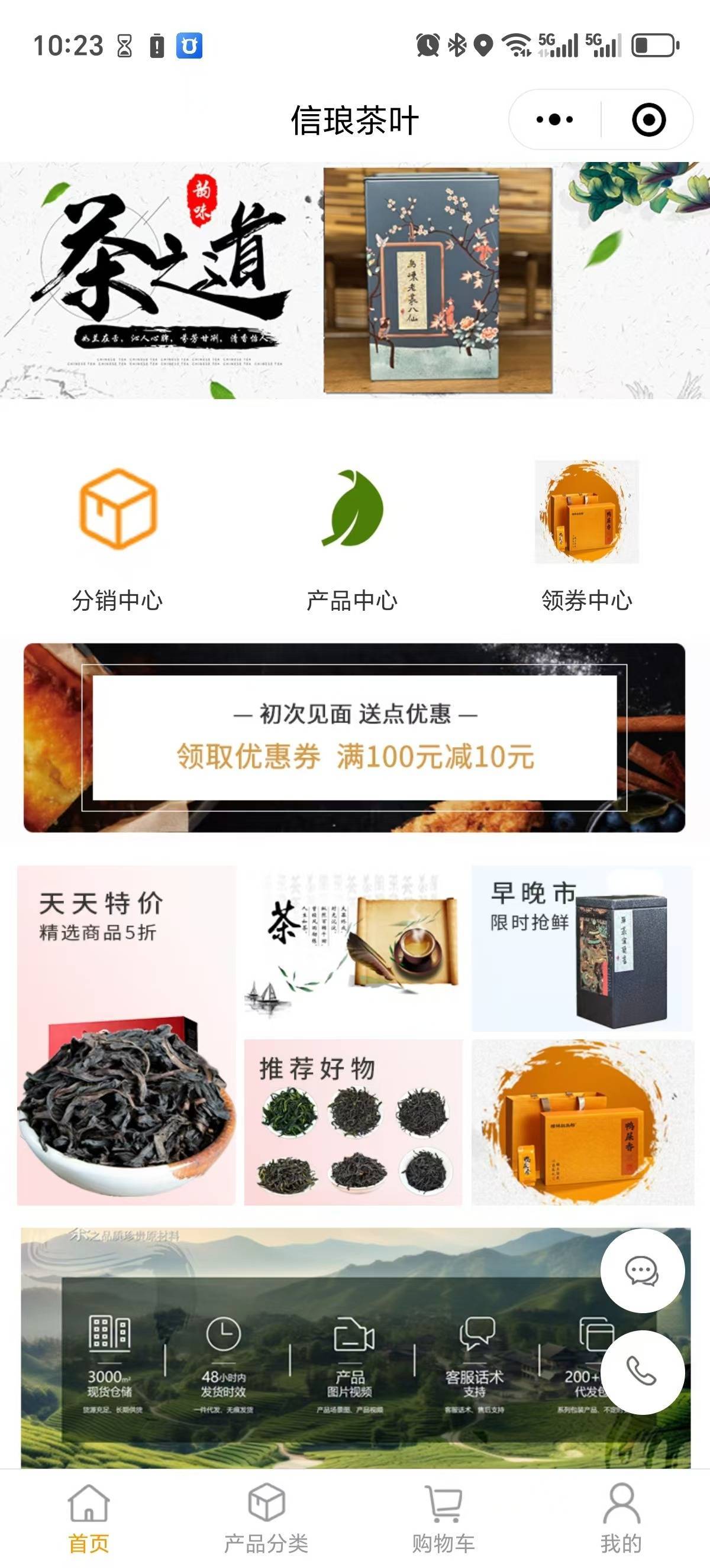The width and height of the screenshot is (710, 1568).
Task: Close the mini program via circle button
Action: coord(648,119)
